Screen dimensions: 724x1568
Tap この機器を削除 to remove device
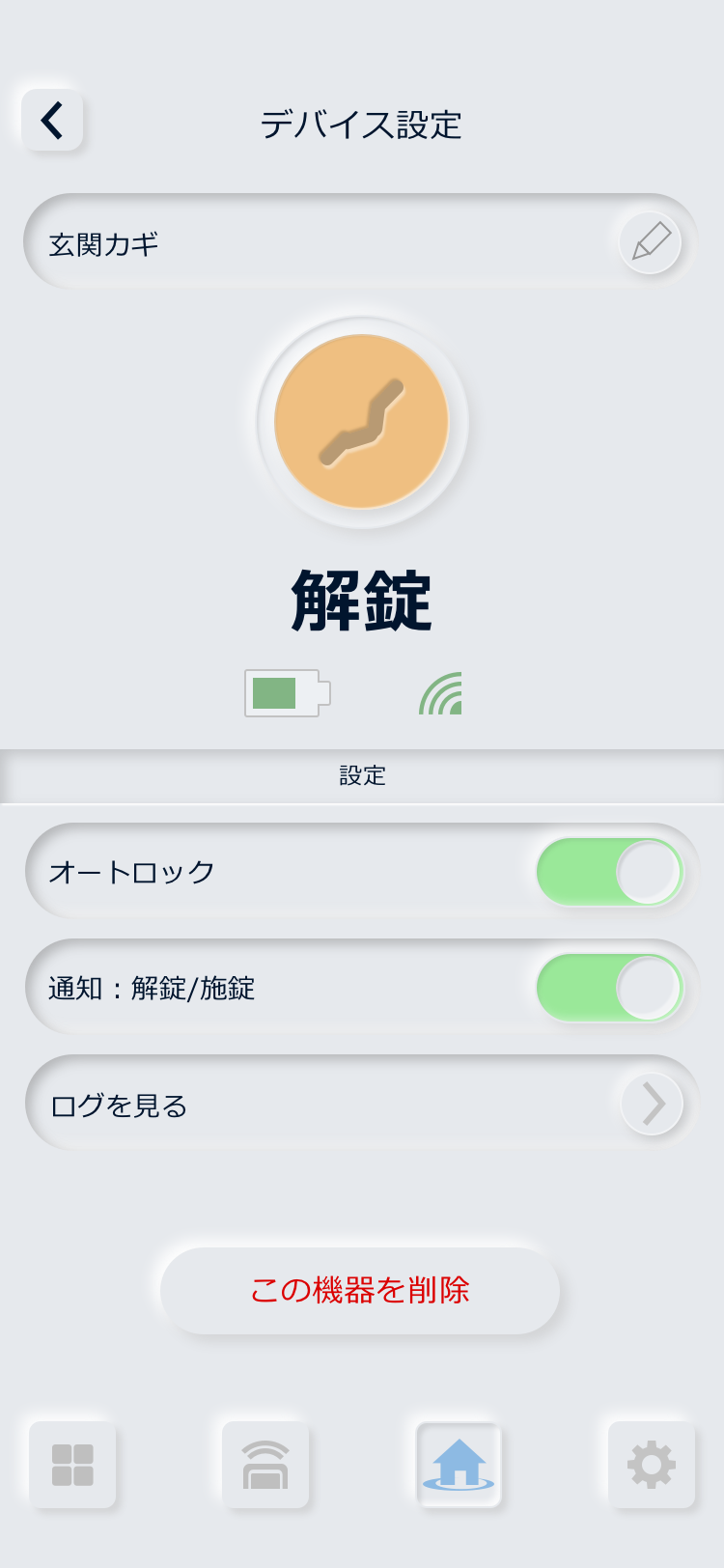tap(360, 1290)
